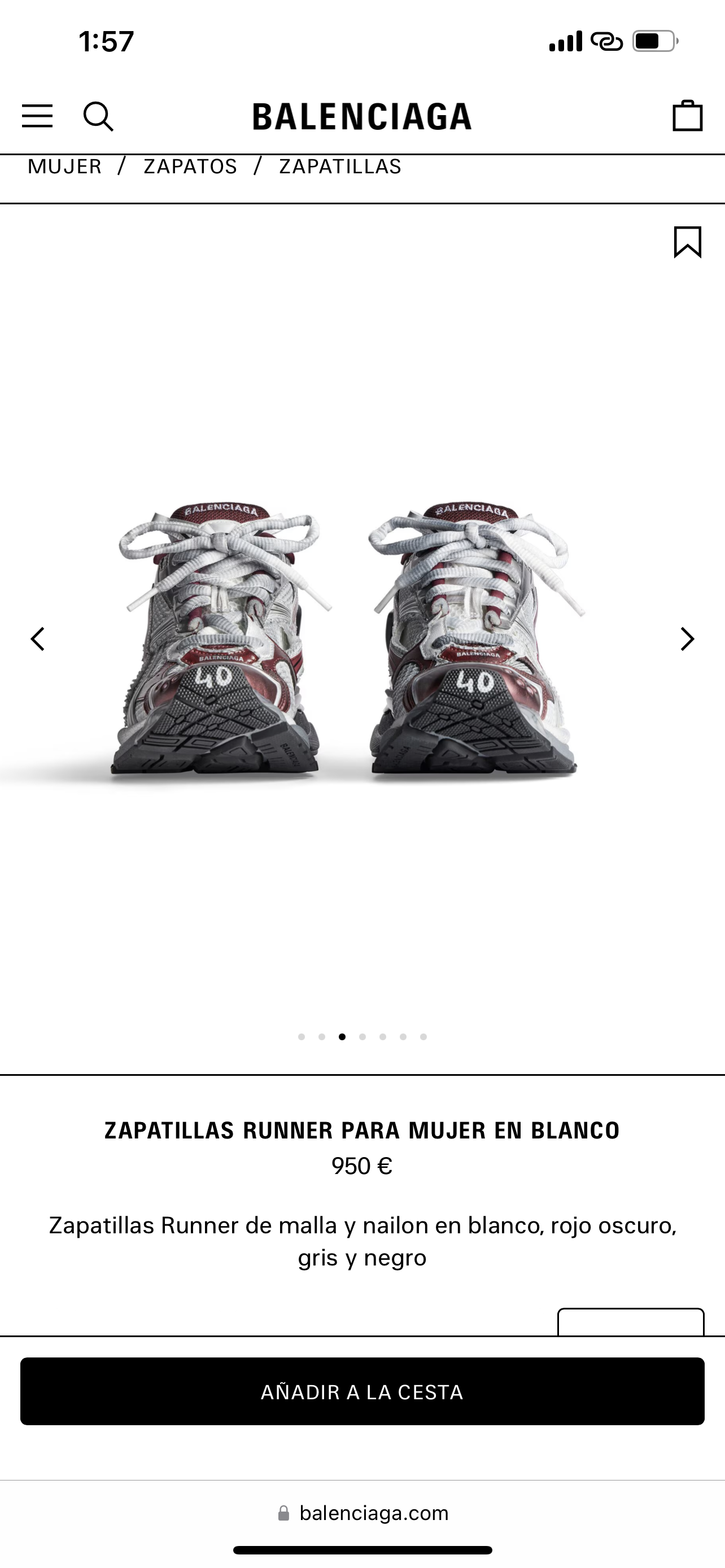Open the ZAPATILLAS breadcrumb
725x1568 pixels.
point(340,167)
